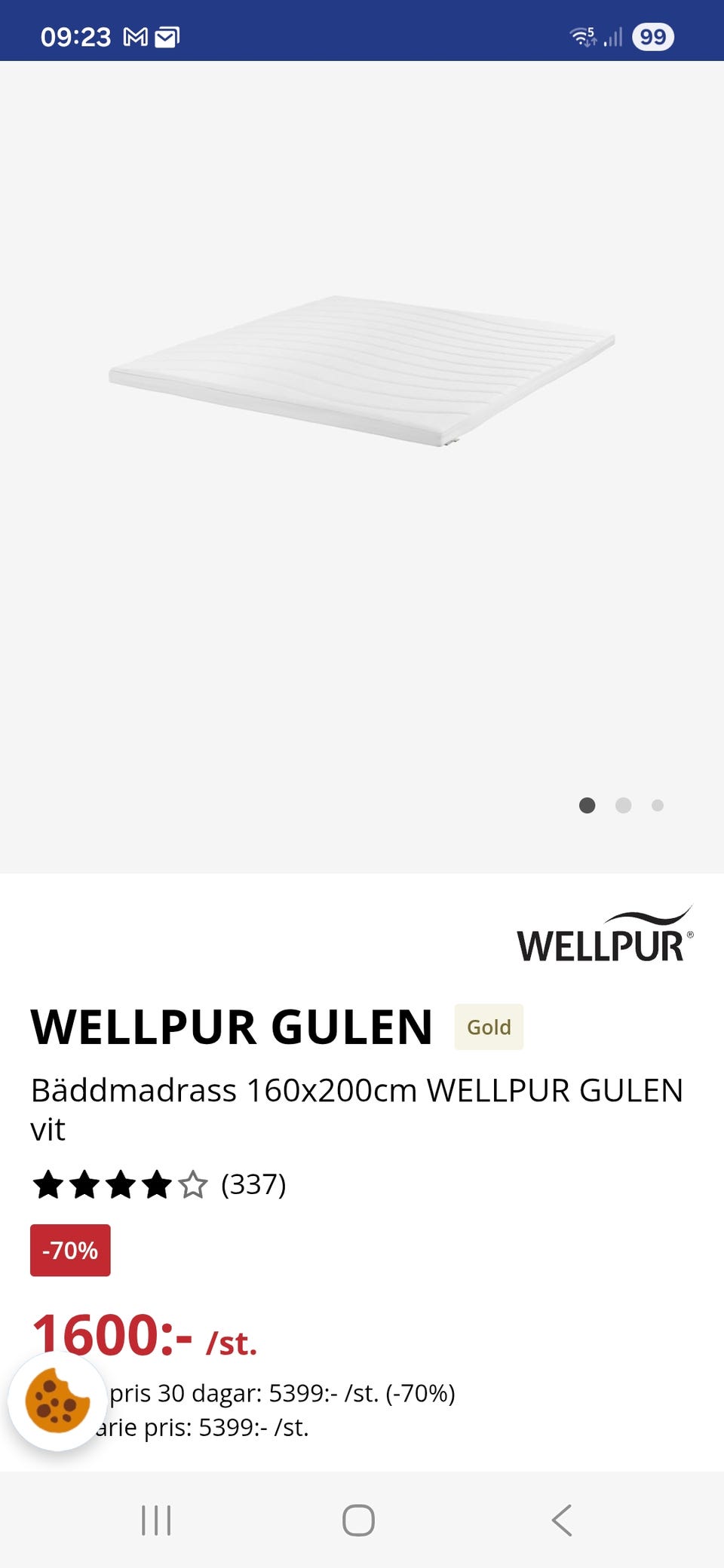
Task: Tap the fifth empty rating star
Action: click(x=192, y=1185)
